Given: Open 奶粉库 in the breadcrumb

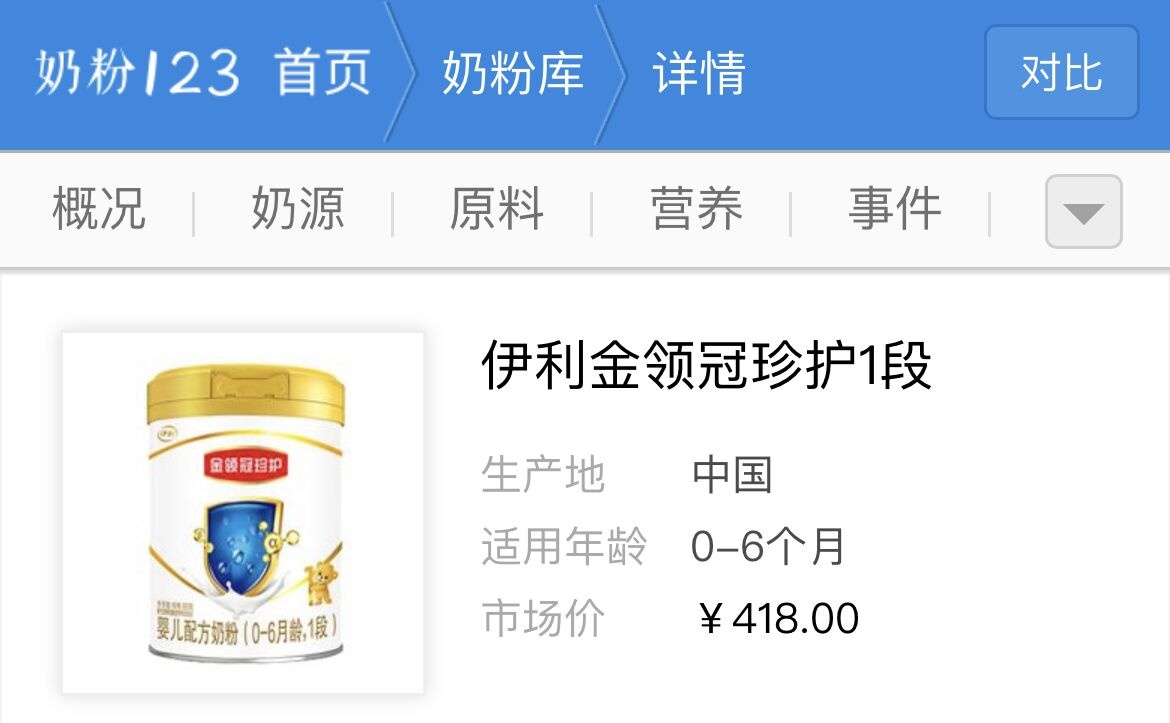Looking at the screenshot, I should point(512,73).
